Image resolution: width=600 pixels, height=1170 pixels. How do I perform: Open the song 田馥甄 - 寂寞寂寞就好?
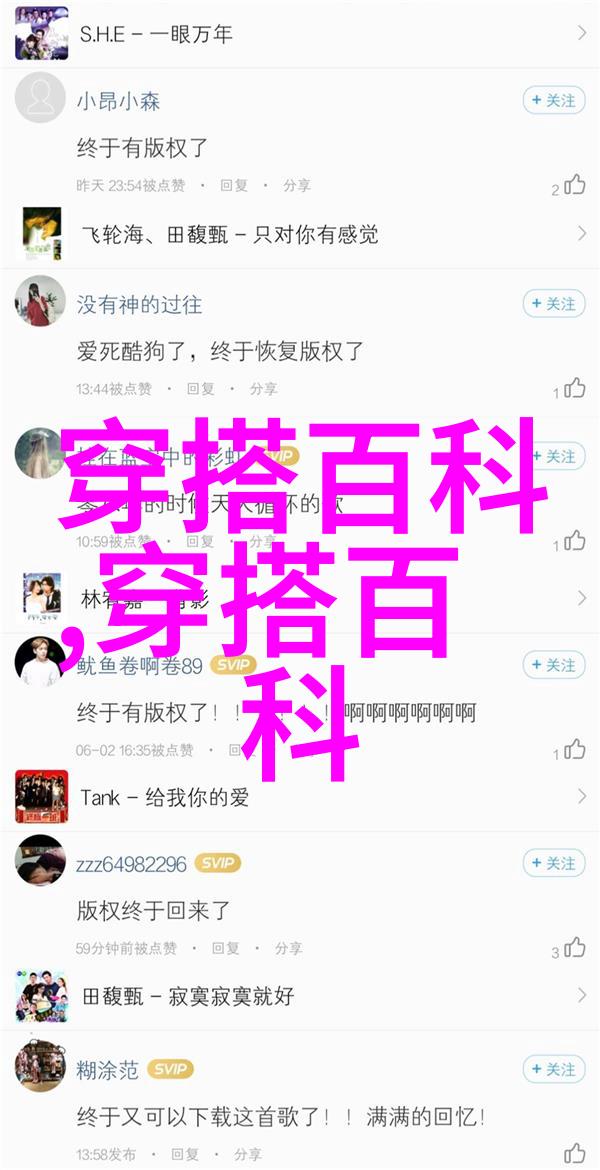click(300, 996)
